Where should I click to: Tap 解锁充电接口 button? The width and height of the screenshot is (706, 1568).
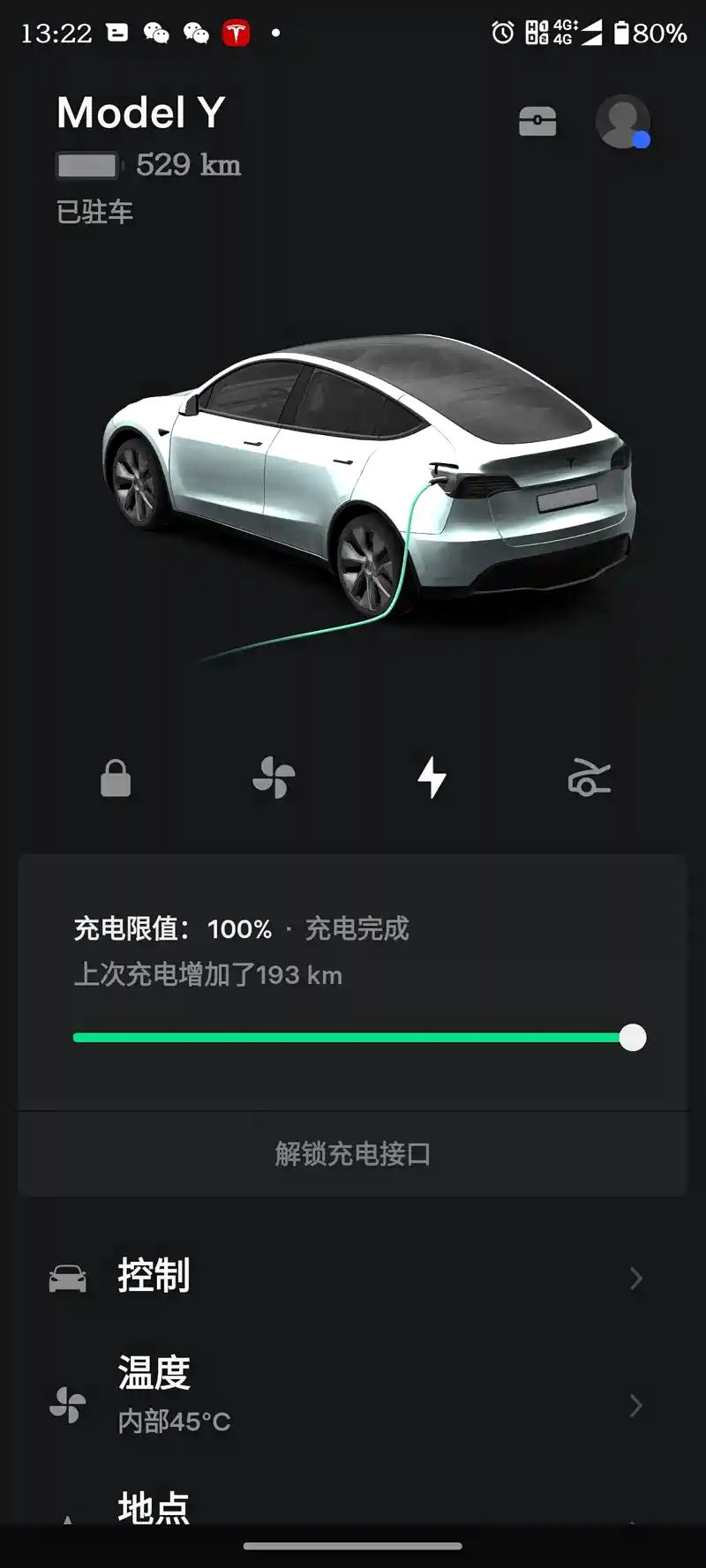pyautogui.click(x=353, y=1153)
